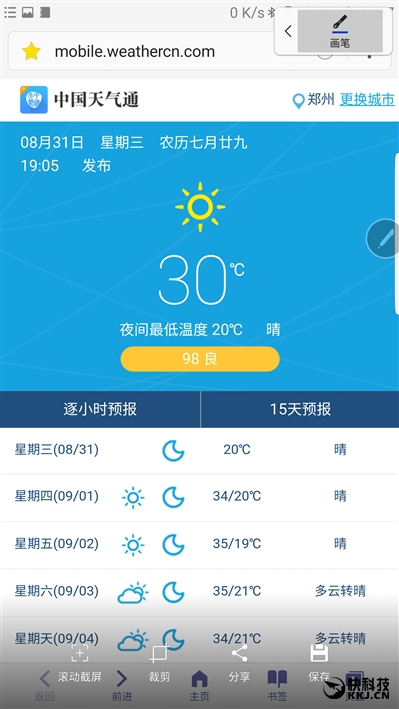Go back with the 返回 button
Viewport: 399px width, 709px height.
44,685
